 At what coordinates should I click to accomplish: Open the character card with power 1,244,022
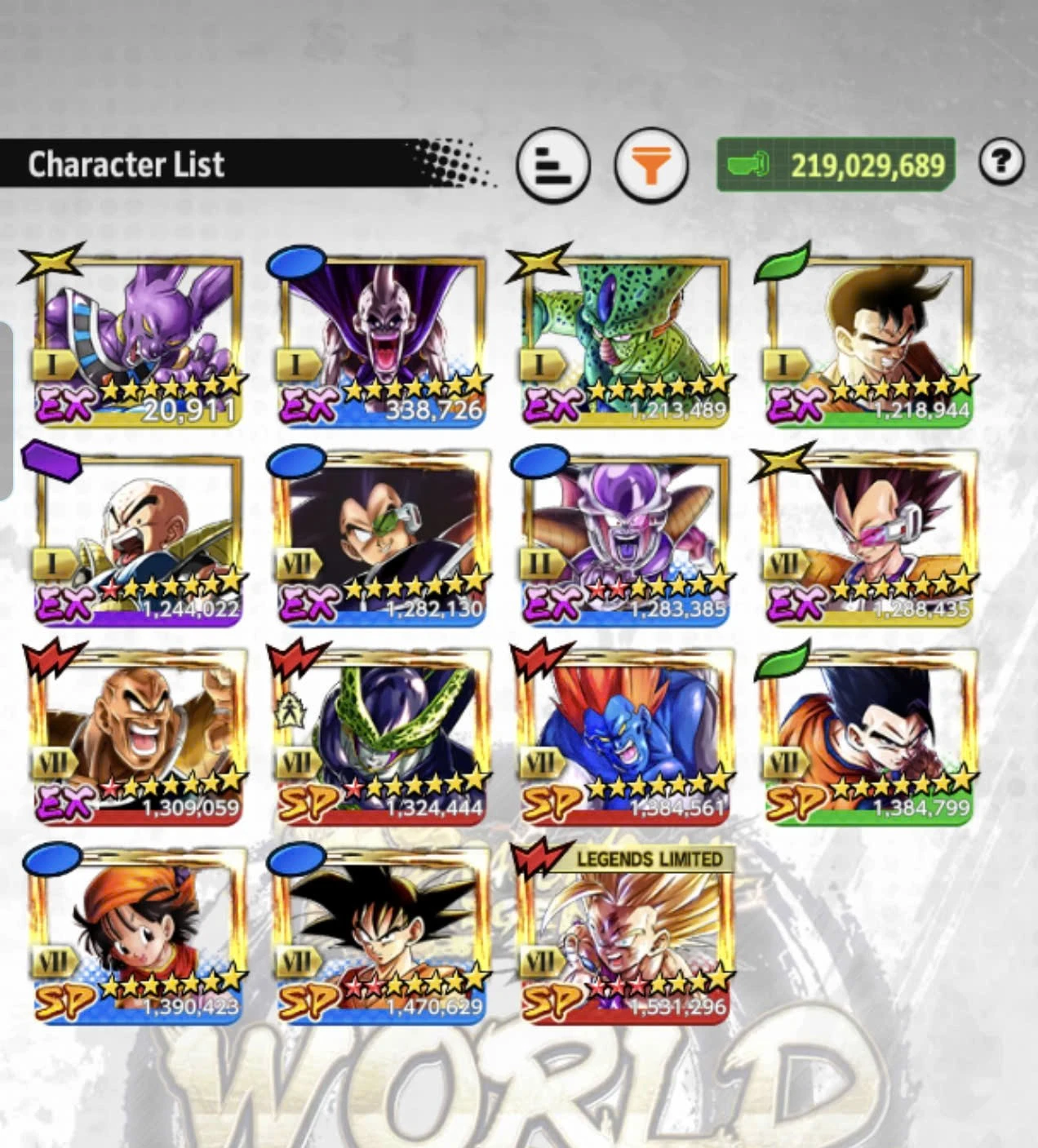pyautogui.click(x=139, y=539)
